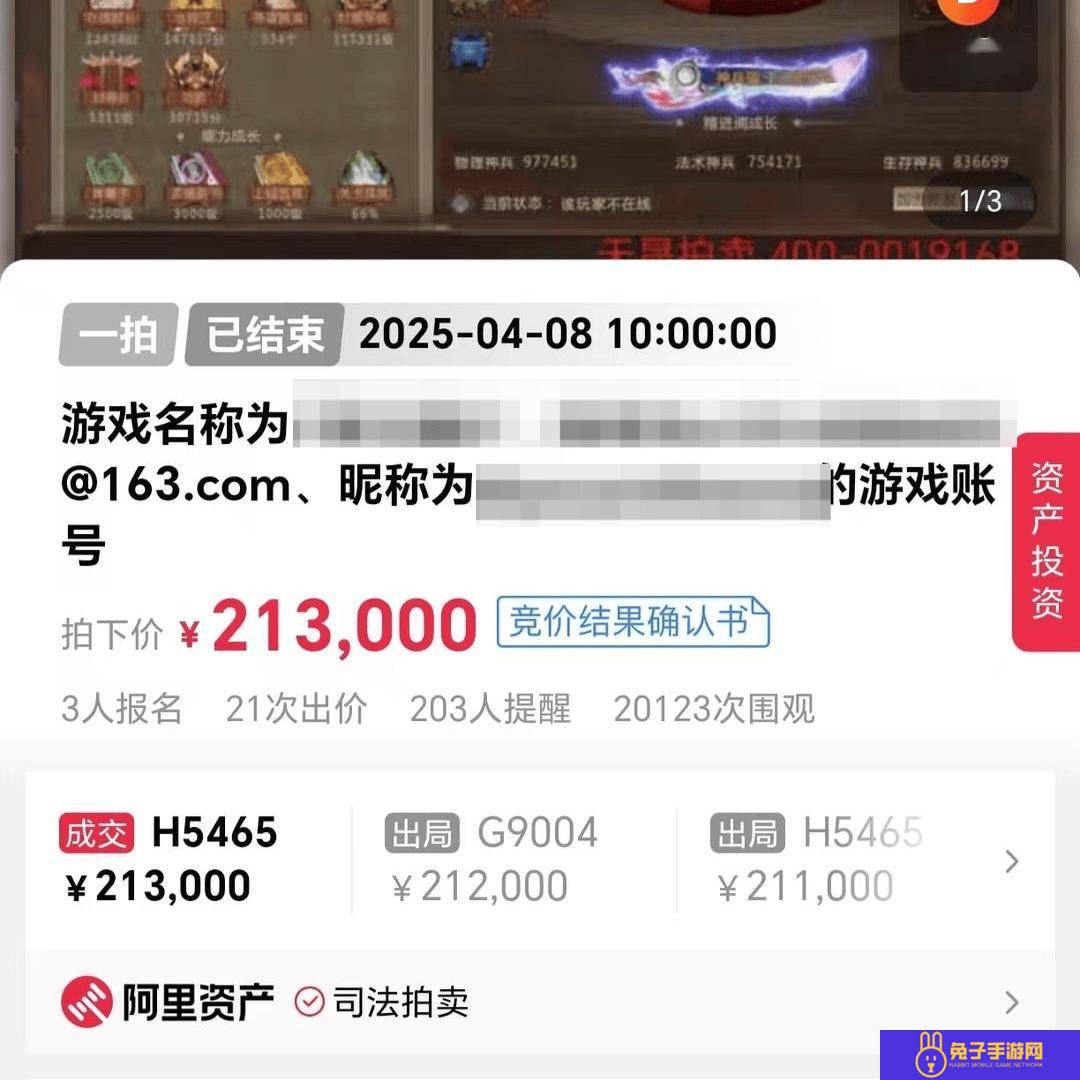Expand the bid record list chevron
Image resolution: width=1080 pixels, height=1080 pixels.
pyautogui.click(x=1011, y=861)
